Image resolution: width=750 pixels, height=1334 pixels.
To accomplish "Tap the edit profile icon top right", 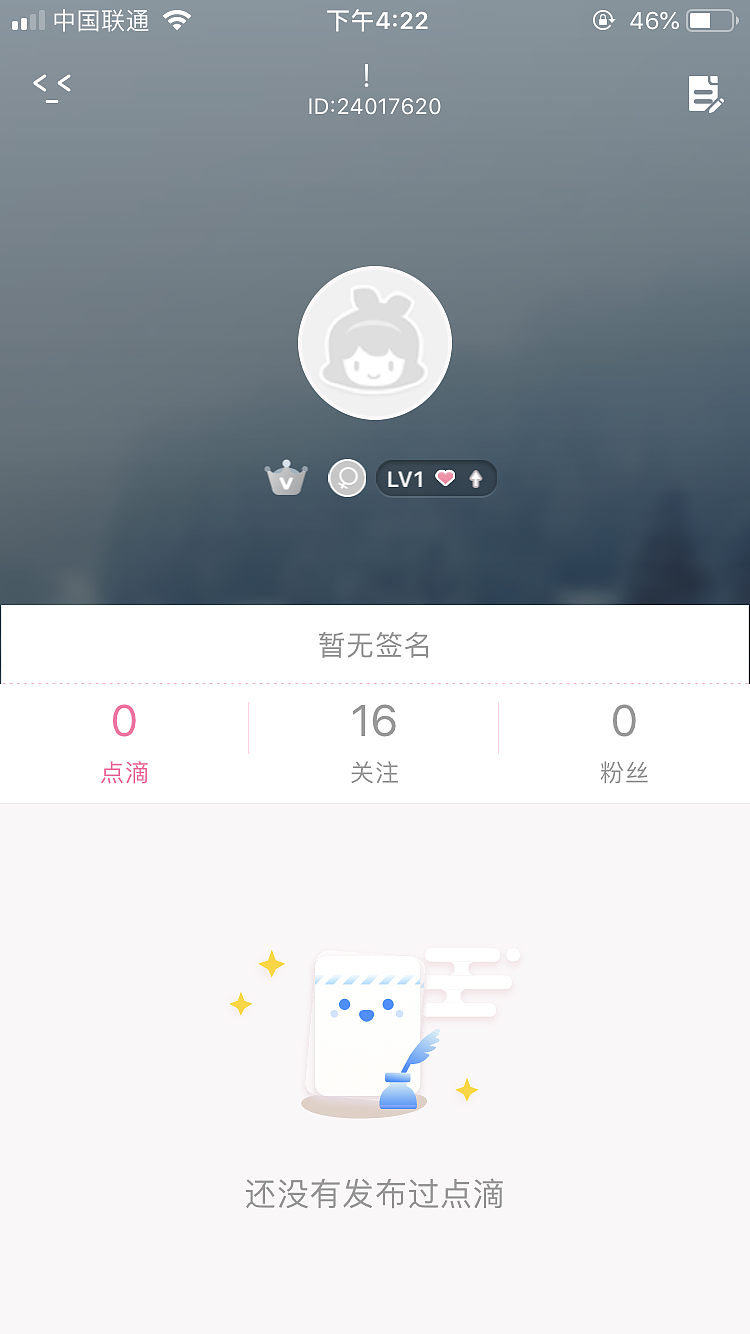I will pos(706,95).
